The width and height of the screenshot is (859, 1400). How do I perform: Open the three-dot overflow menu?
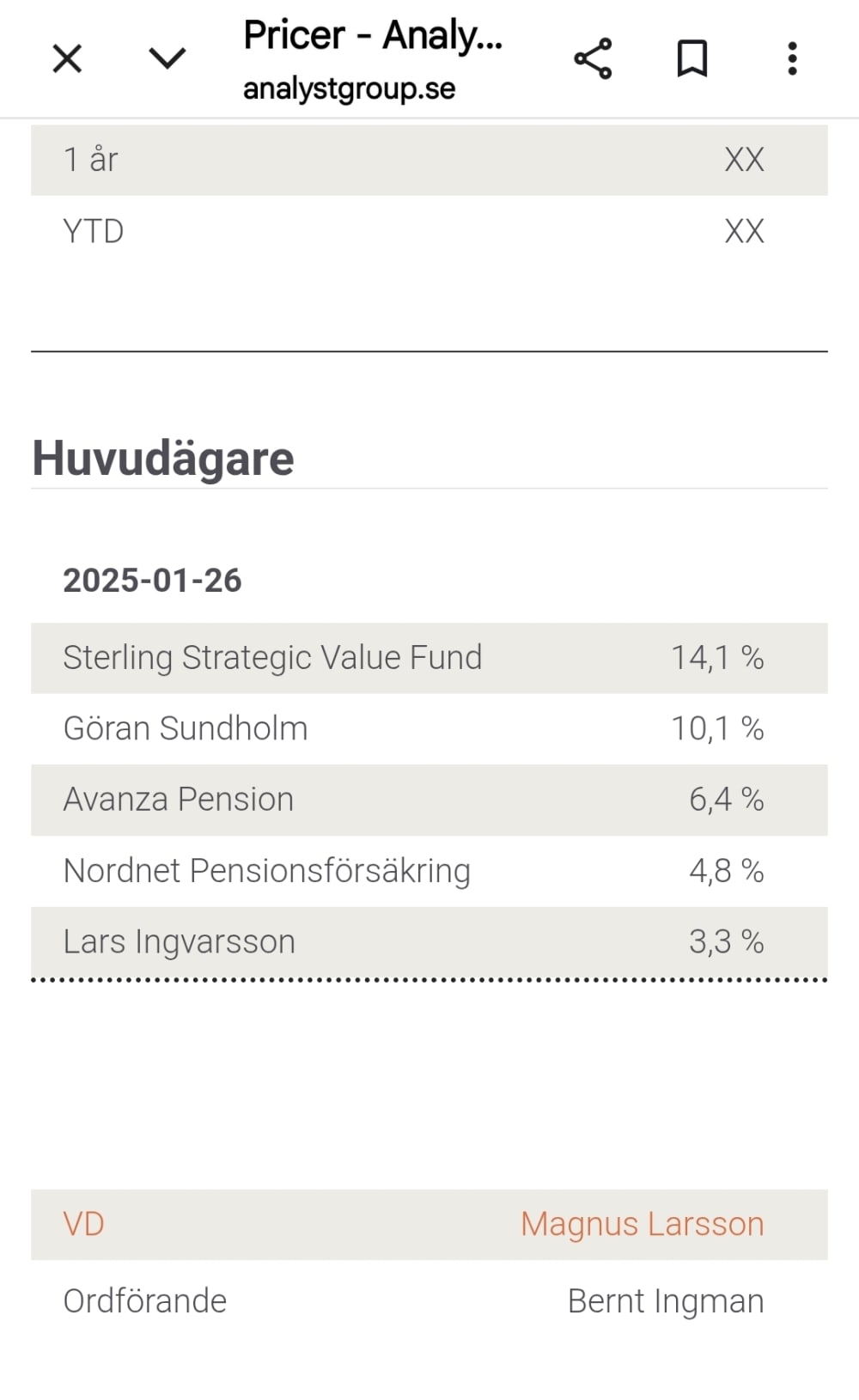click(792, 58)
